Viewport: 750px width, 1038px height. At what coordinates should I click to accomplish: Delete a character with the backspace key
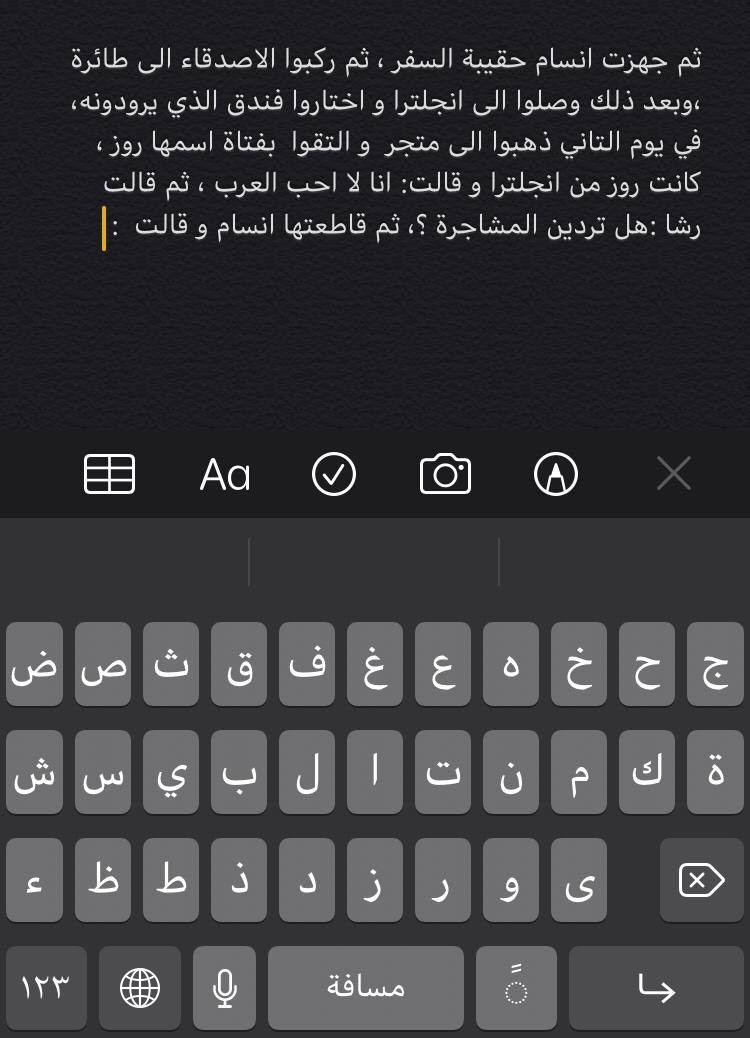click(701, 880)
